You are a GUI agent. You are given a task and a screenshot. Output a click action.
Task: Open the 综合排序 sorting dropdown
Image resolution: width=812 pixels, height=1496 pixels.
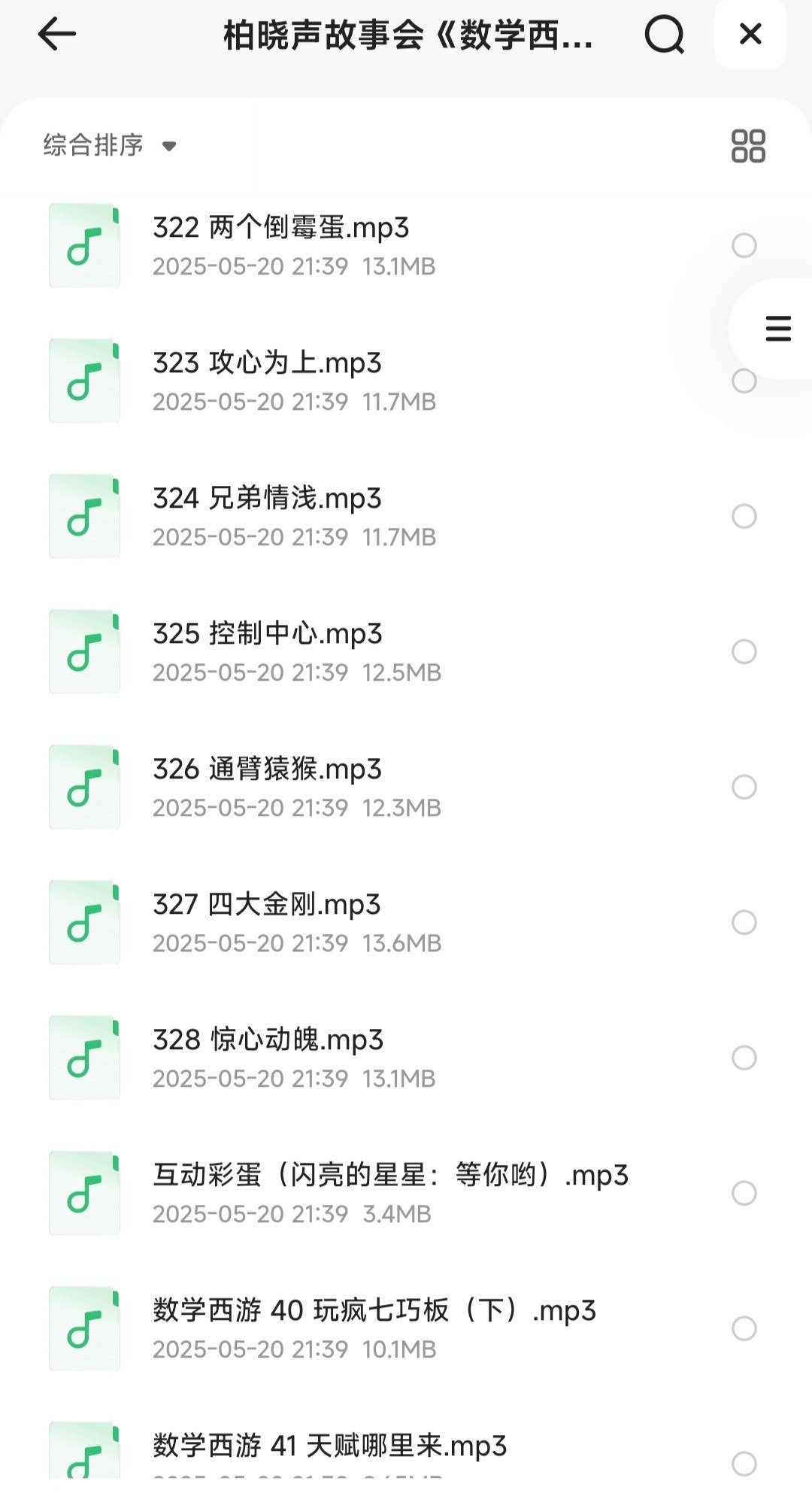(90, 146)
